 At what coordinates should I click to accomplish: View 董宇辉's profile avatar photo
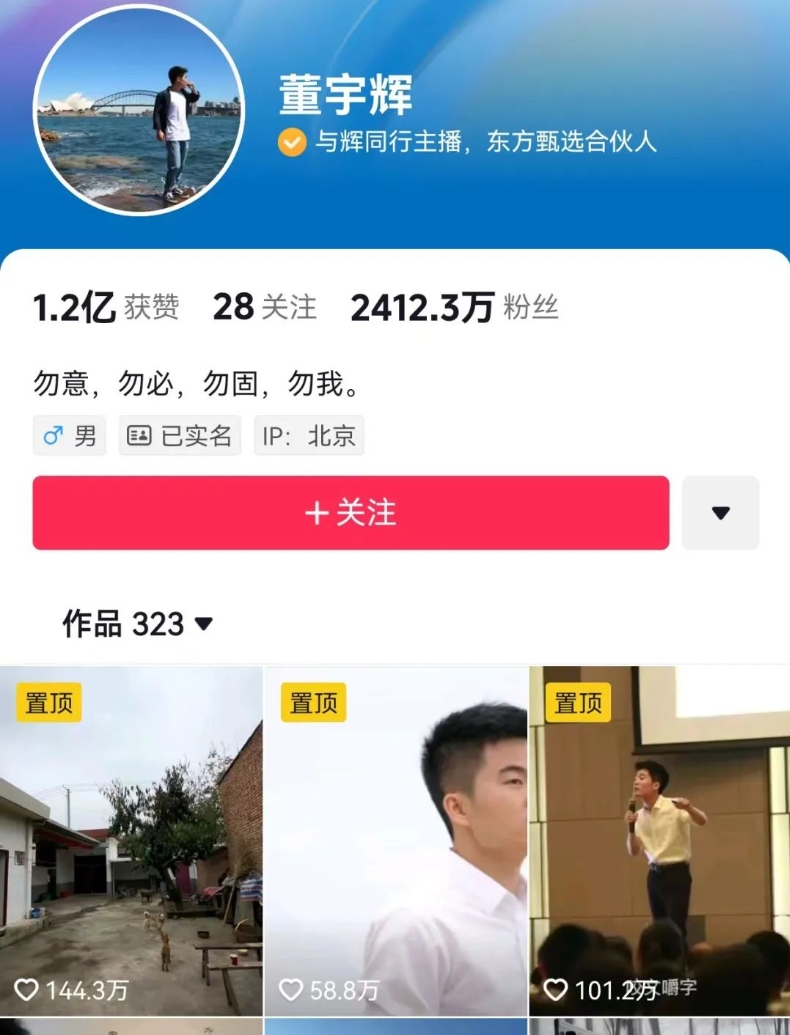tap(139, 110)
